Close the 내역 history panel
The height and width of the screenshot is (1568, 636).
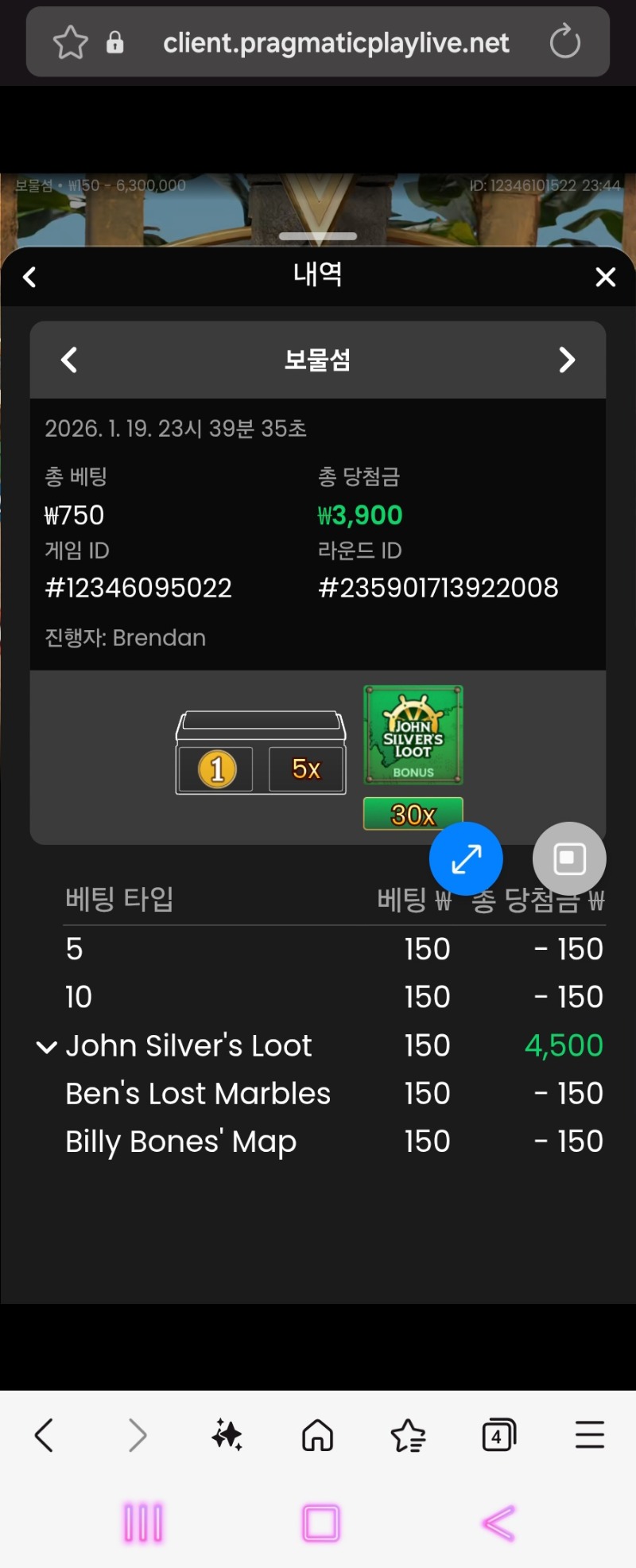coord(606,277)
